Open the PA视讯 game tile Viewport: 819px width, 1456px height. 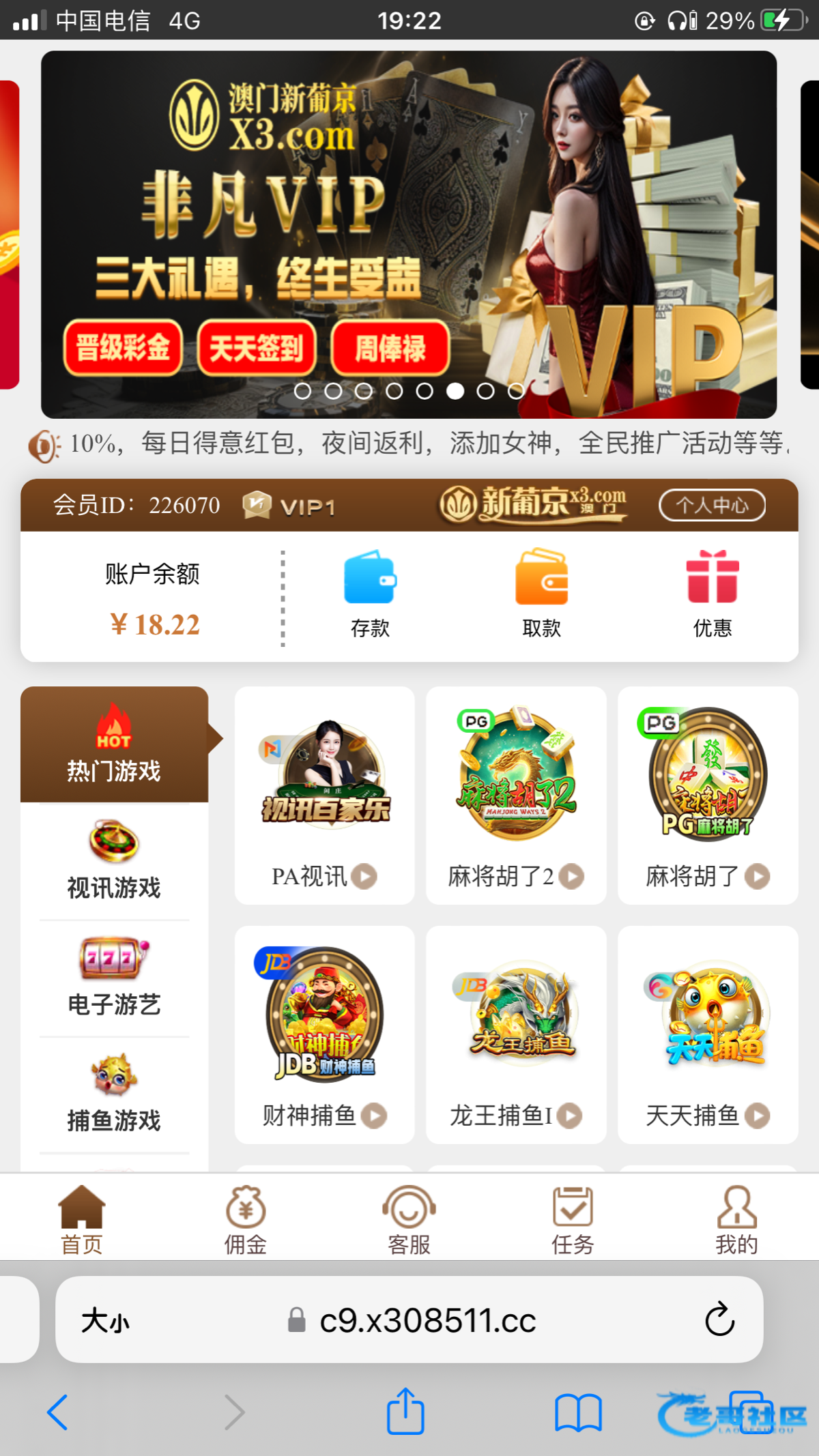(x=324, y=795)
